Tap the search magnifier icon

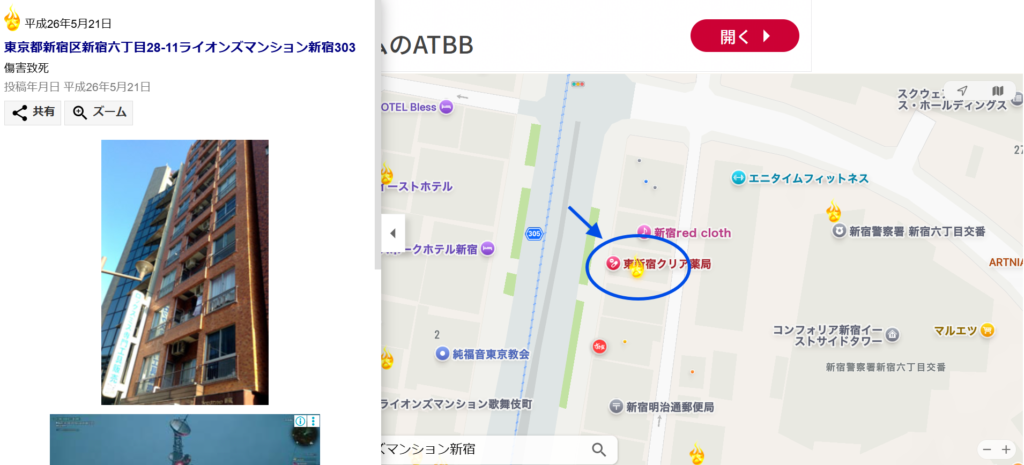(599, 450)
